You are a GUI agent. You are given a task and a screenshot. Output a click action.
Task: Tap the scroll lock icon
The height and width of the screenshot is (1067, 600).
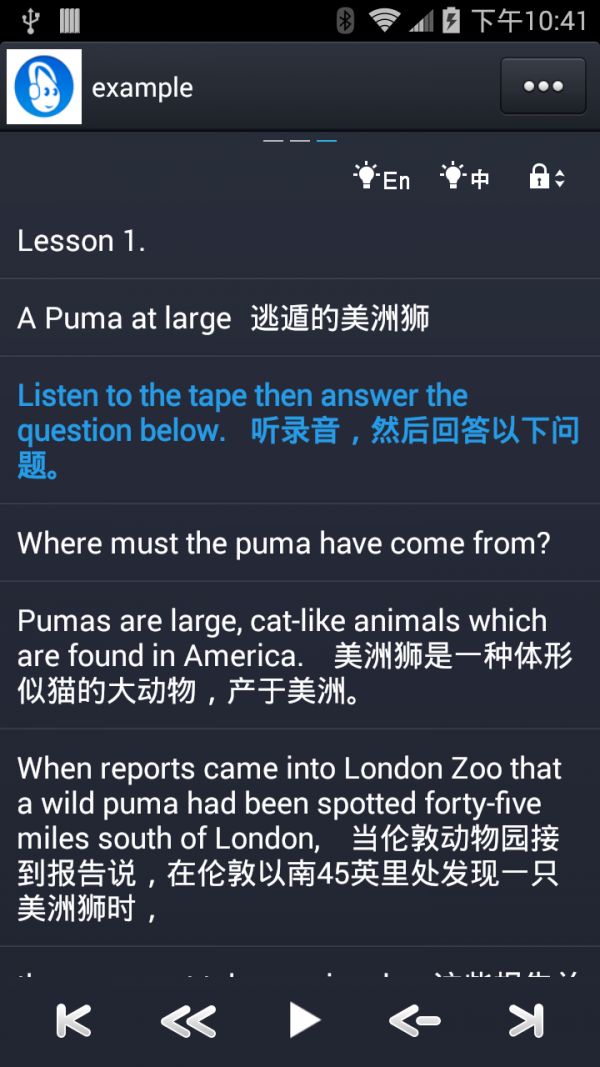tap(546, 178)
